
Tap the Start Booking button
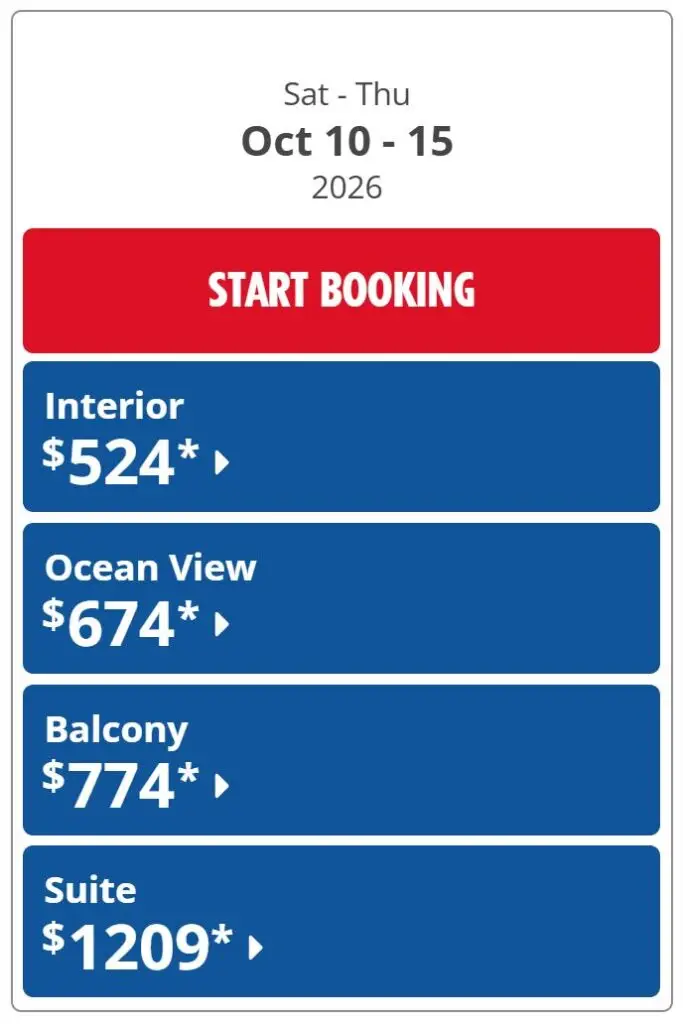tap(341, 290)
